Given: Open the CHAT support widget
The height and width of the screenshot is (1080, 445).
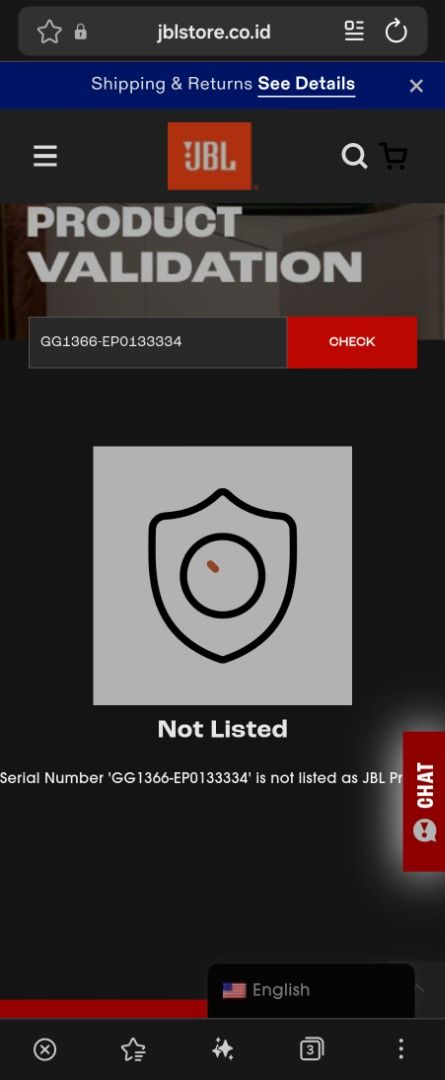Looking at the screenshot, I should (424, 801).
